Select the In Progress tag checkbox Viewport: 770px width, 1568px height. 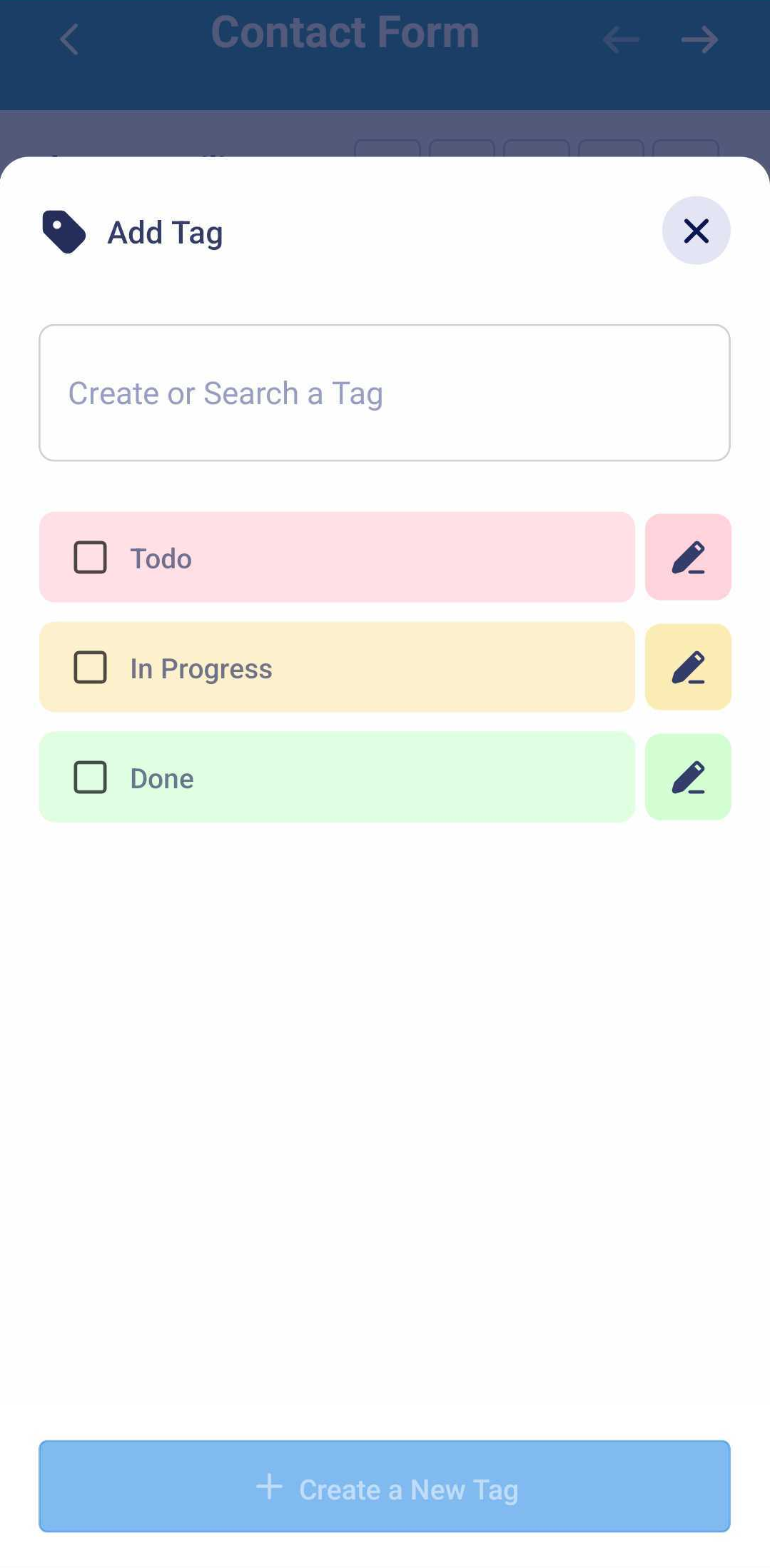tap(91, 668)
